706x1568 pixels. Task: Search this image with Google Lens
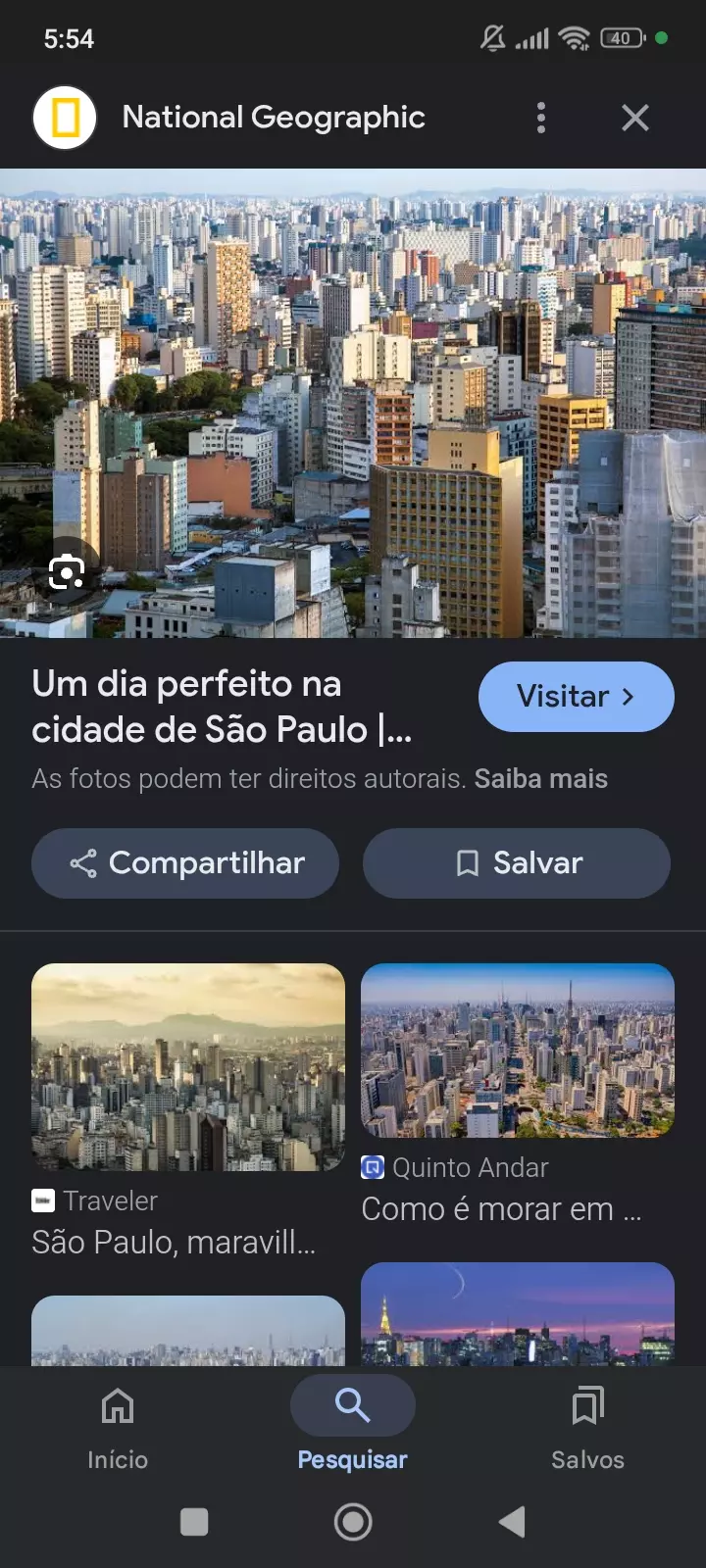[67, 571]
